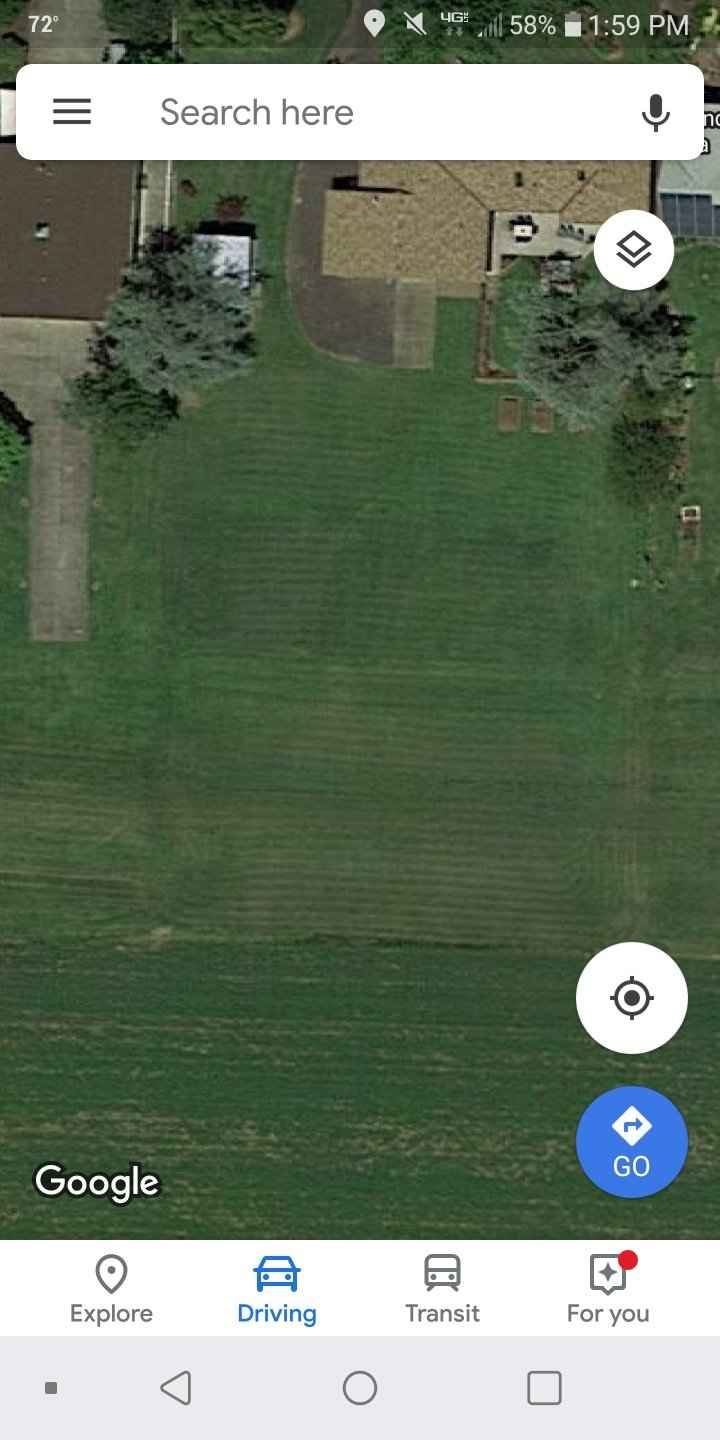Start voice search with the microphone
The image size is (720, 1440).
[x=655, y=112]
